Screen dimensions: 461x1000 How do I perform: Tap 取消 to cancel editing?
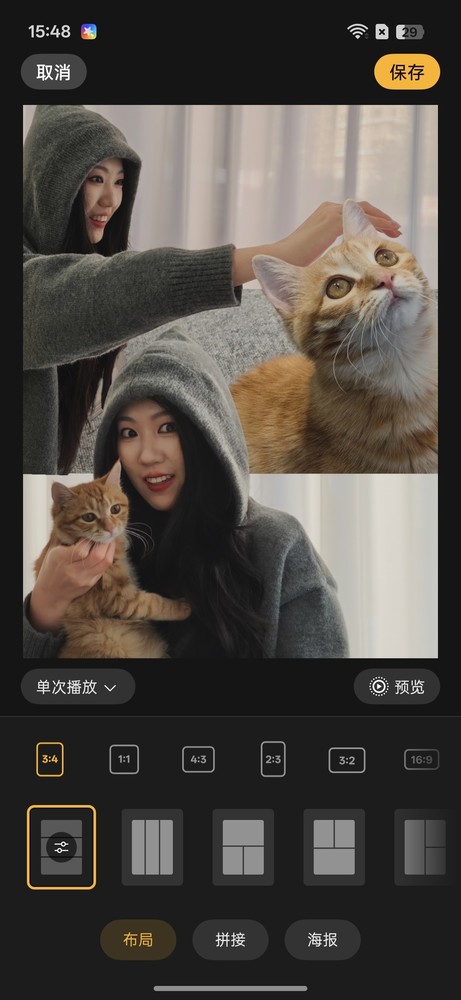54,72
